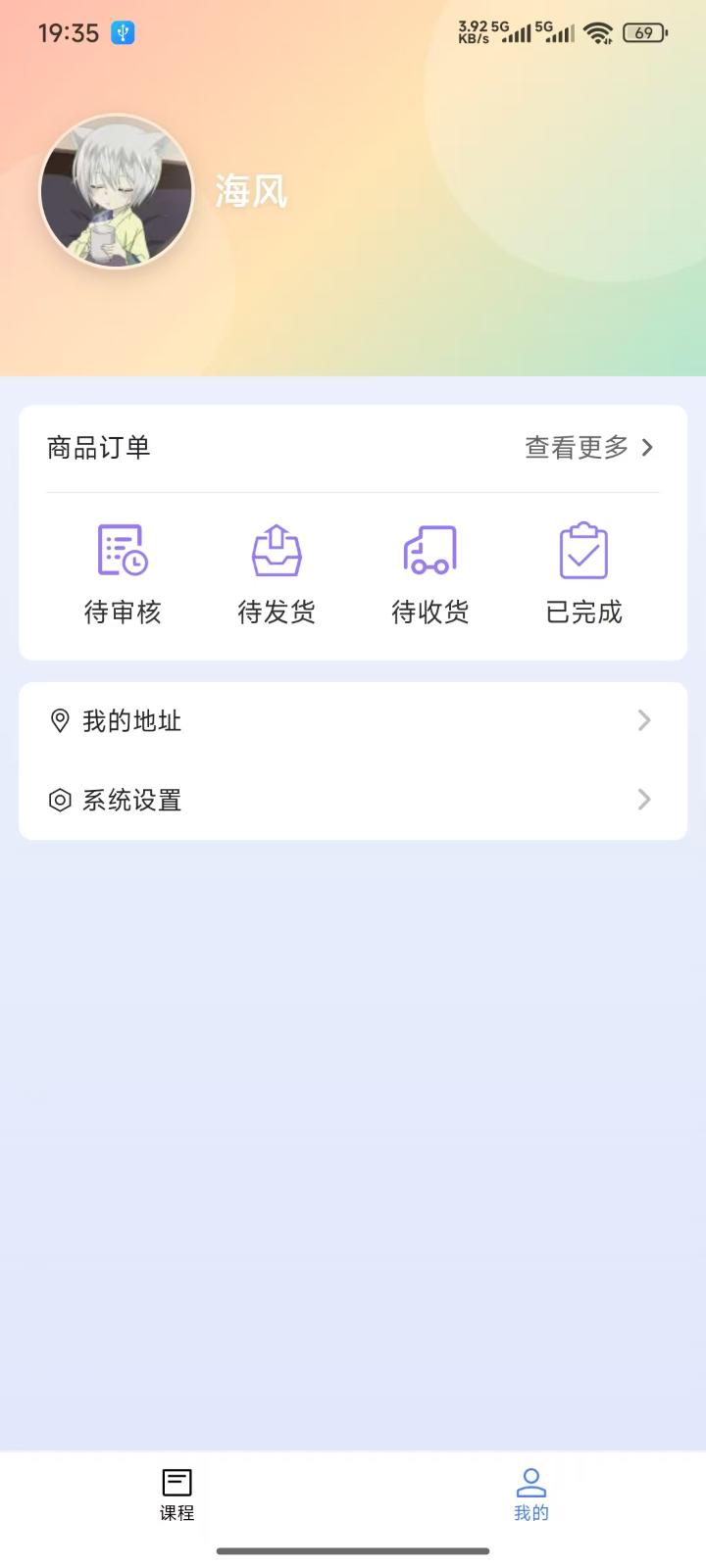Open the arrow beside 我的地址

point(644,720)
